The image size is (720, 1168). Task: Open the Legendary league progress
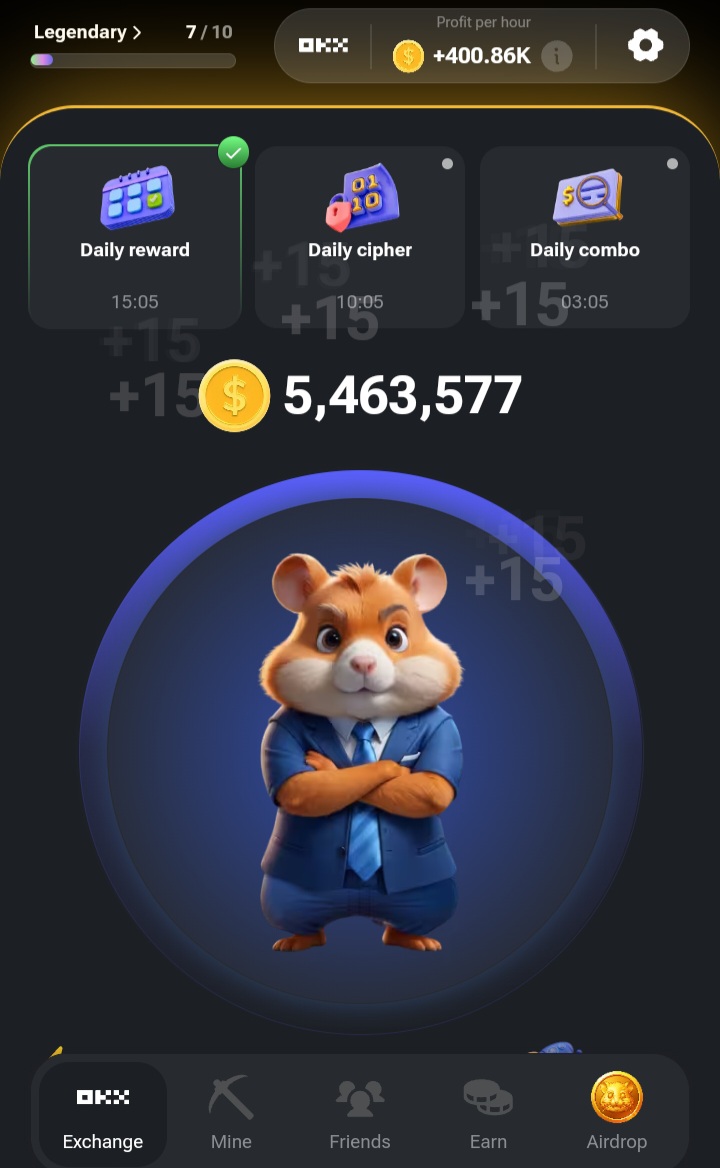tap(88, 32)
